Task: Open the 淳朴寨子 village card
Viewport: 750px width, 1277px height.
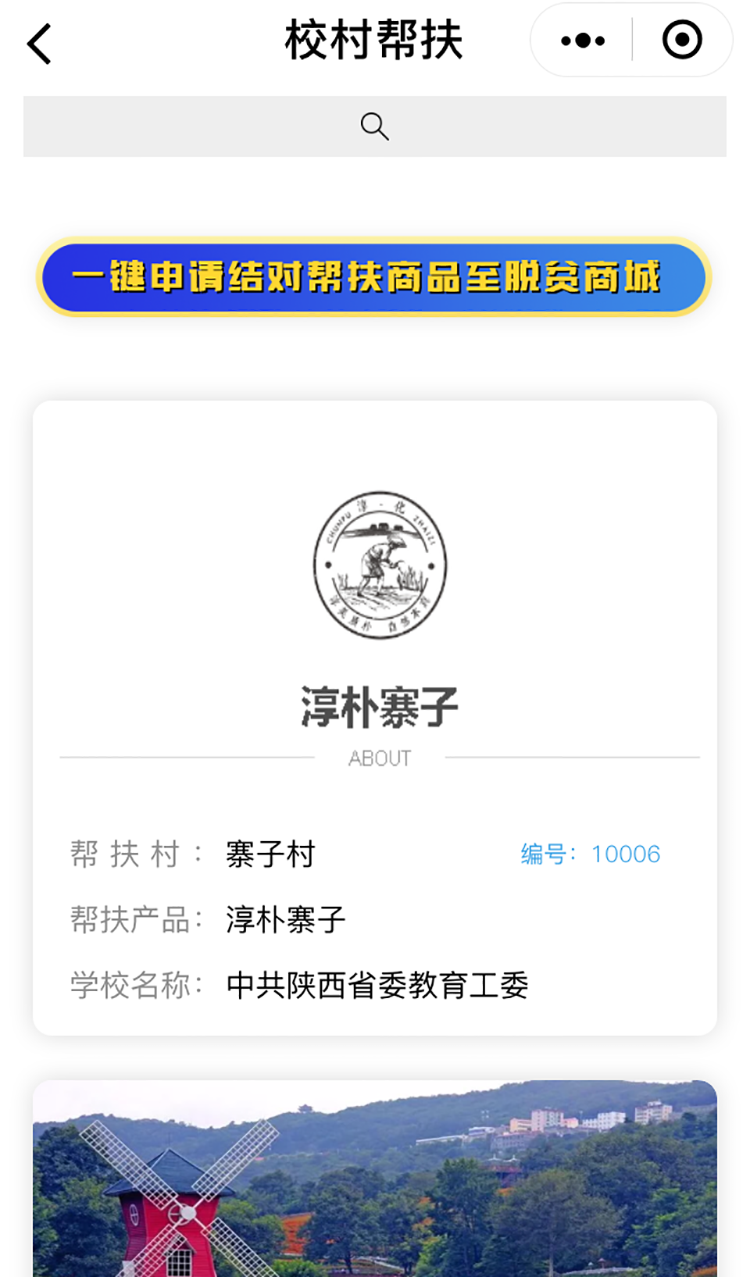Action: click(x=374, y=717)
